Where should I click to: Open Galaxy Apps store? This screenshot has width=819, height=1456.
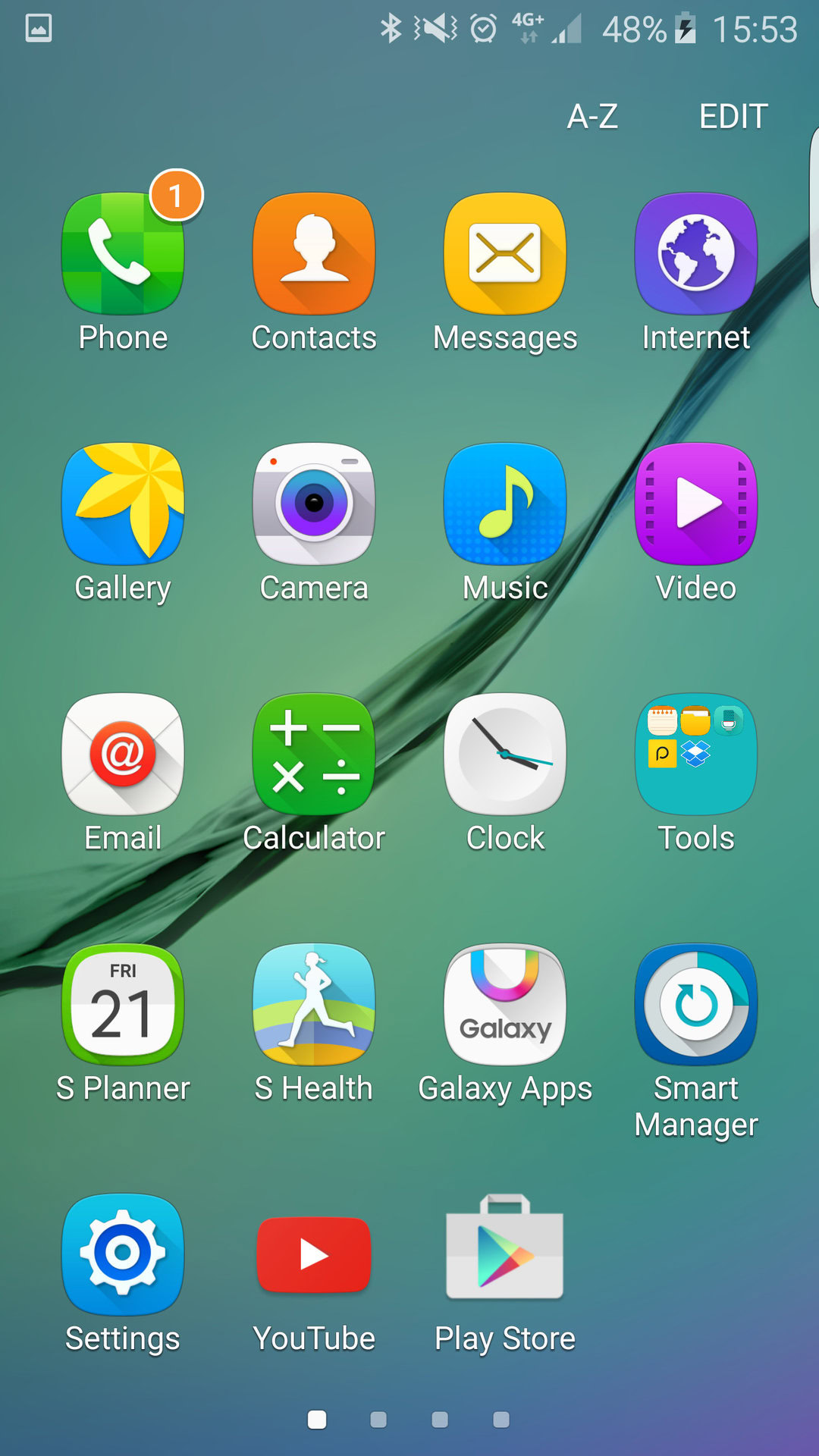pyautogui.click(x=505, y=1005)
